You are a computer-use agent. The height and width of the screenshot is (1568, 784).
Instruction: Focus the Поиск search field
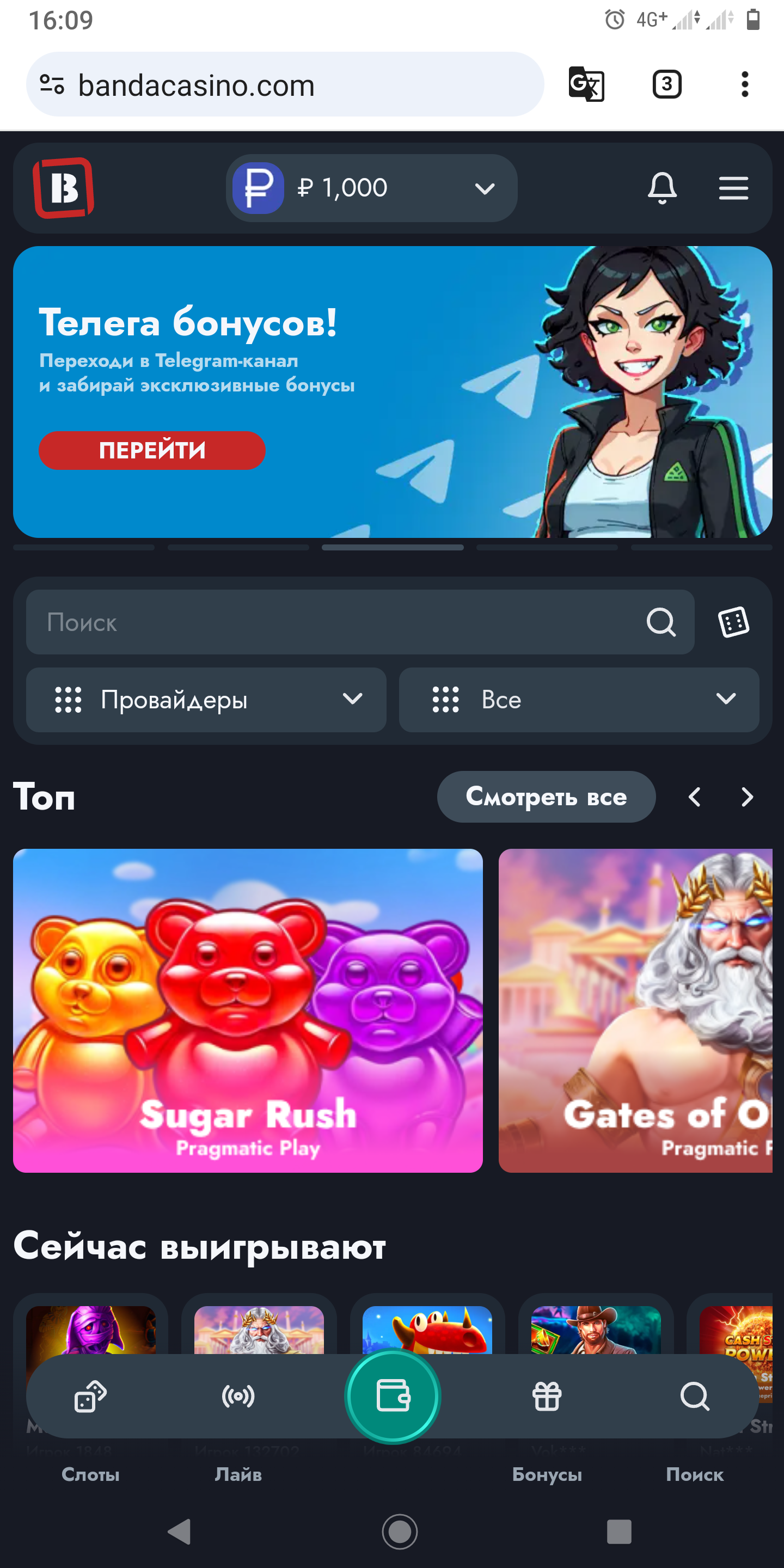coord(341,622)
